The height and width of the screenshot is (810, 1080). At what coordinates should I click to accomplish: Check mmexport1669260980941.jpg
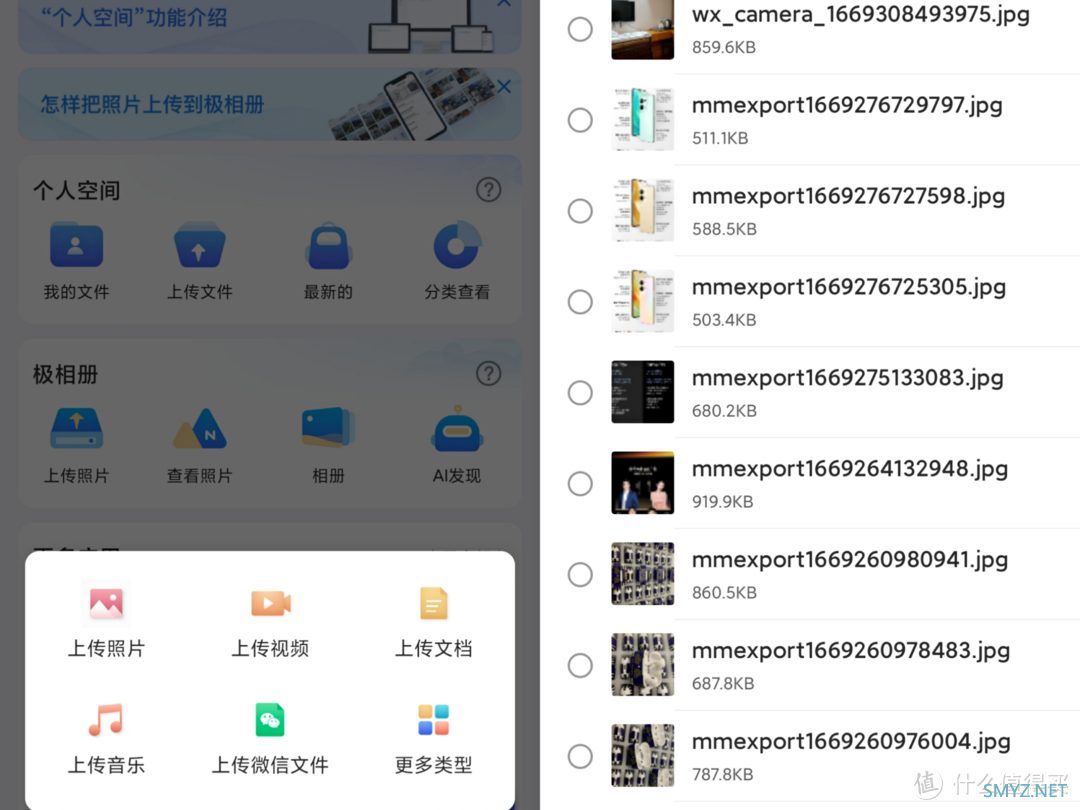[x=580, y=575]
